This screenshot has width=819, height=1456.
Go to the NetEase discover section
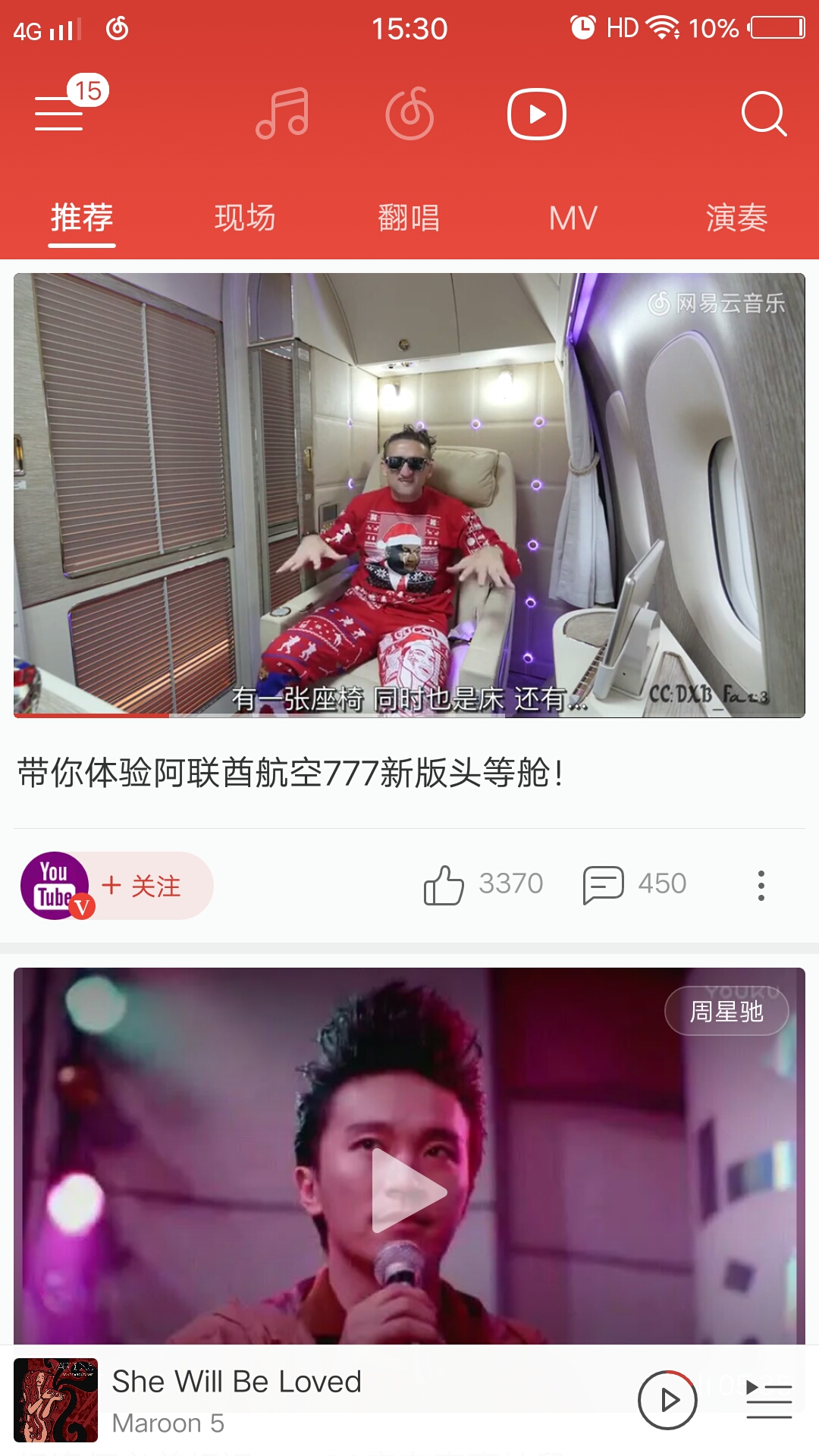click(409, 114)
